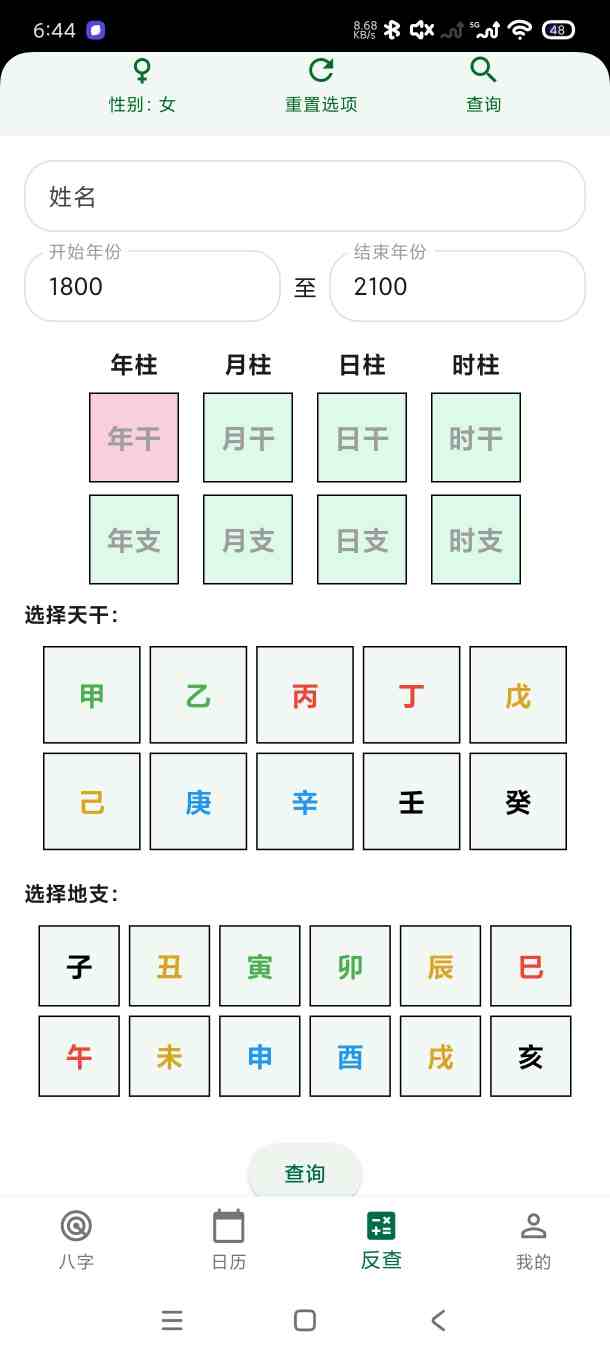
Task: Select the 月支 slot
Action: (248, 540)
